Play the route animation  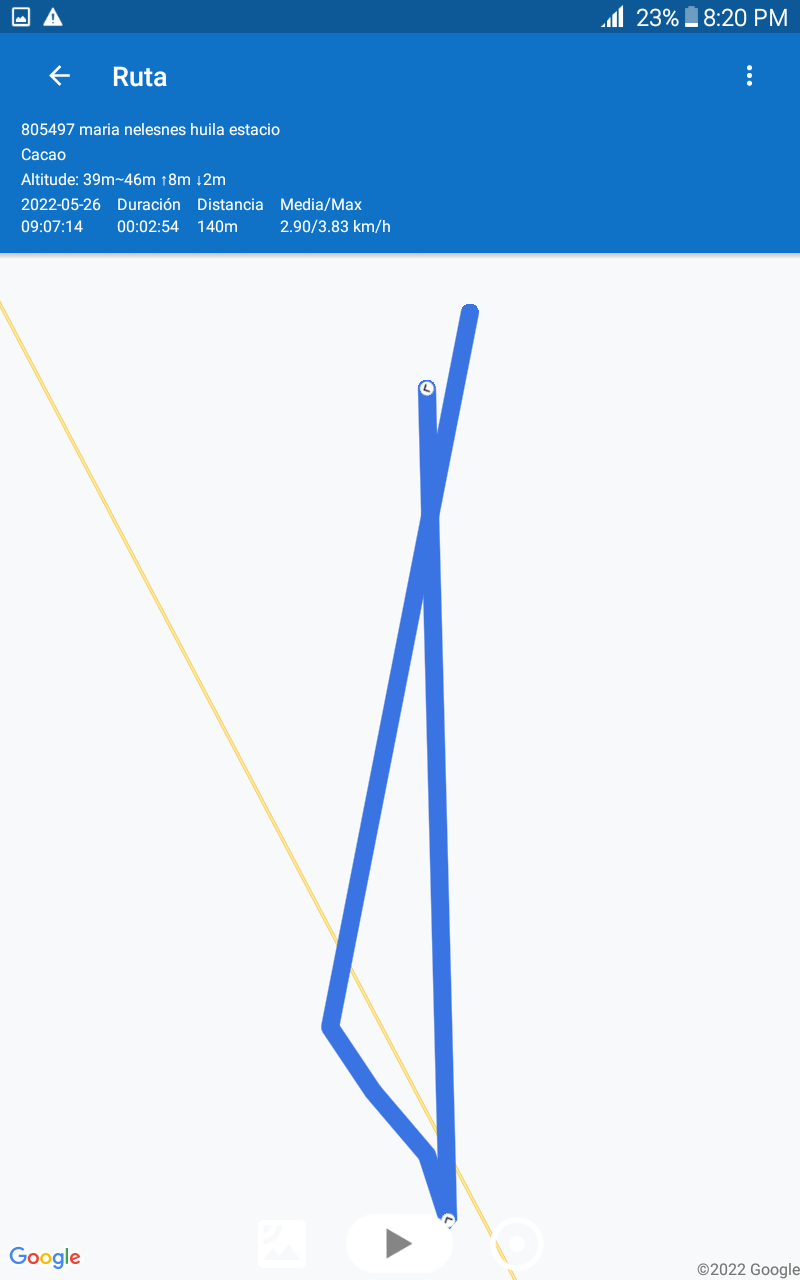pyautogui.click(x=399, y=1243)
